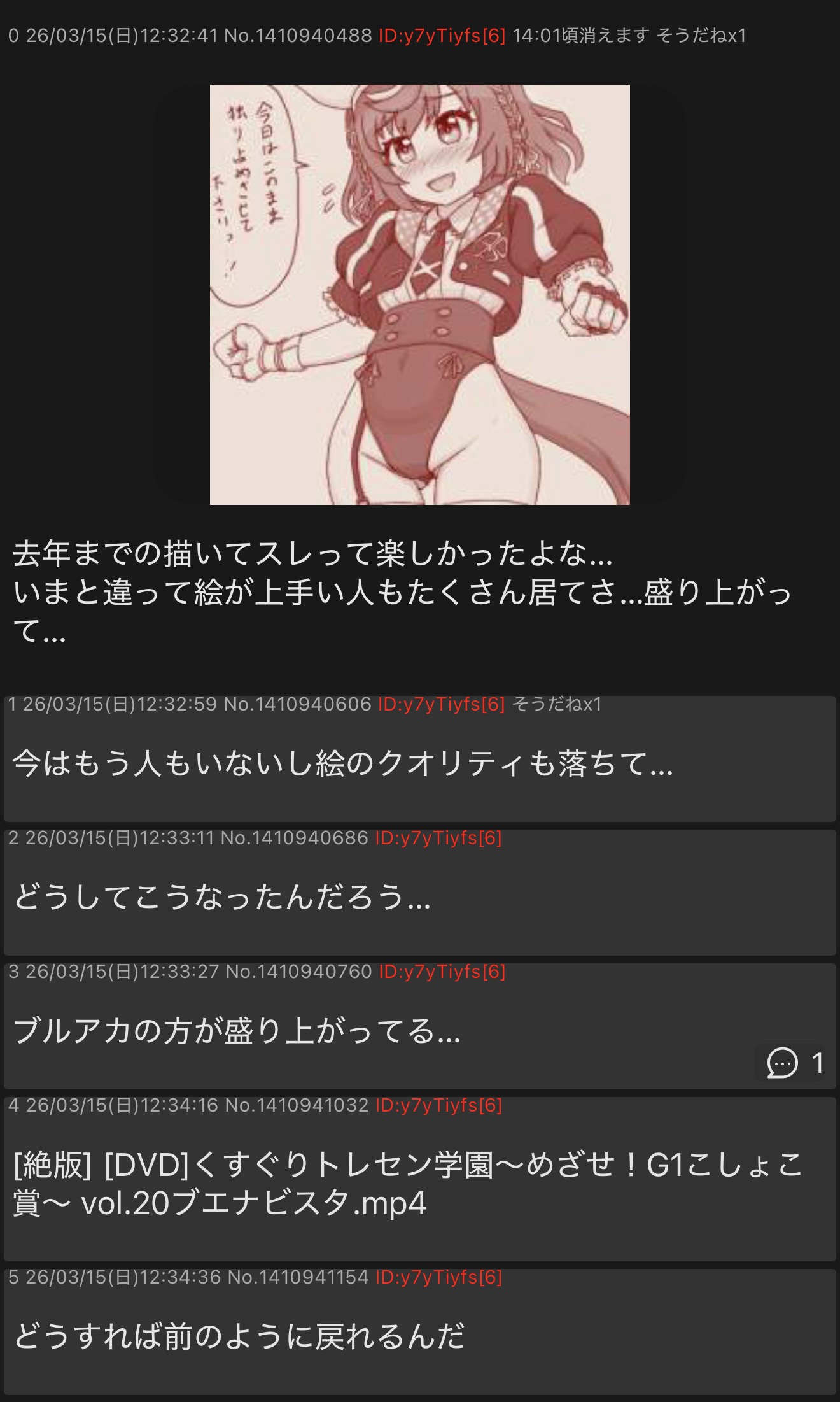Open the thread's attached image
Screen dimensions: 840x1402
click(419, 294)
